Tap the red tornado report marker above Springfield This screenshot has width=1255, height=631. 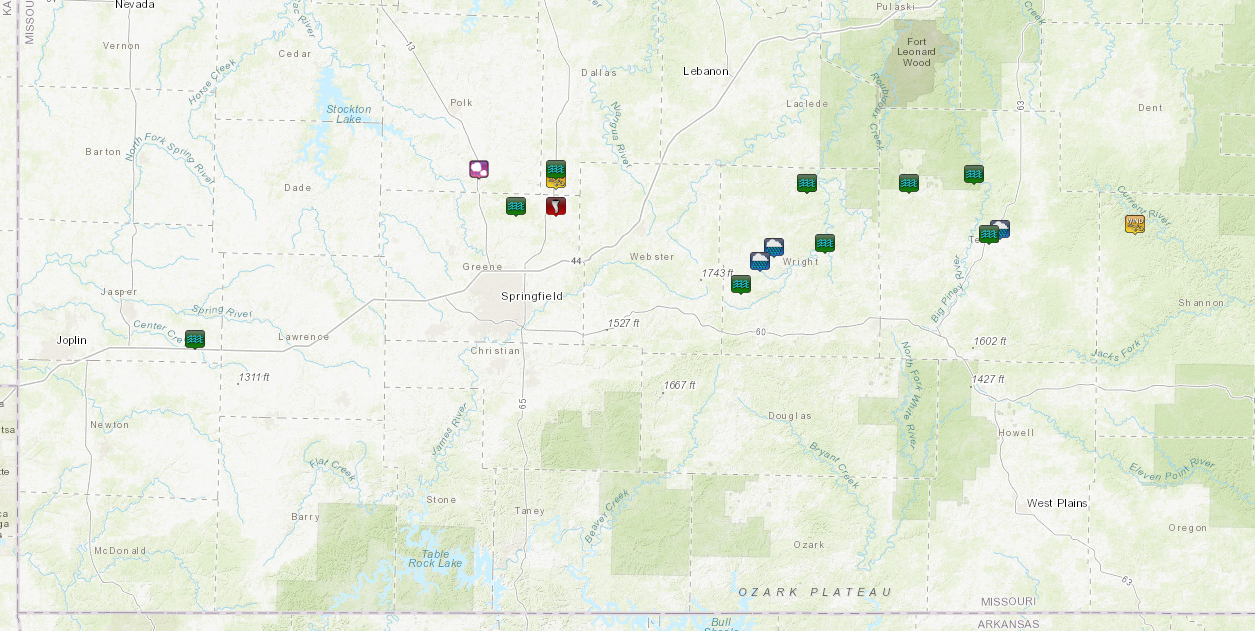[x=556, y=206]
